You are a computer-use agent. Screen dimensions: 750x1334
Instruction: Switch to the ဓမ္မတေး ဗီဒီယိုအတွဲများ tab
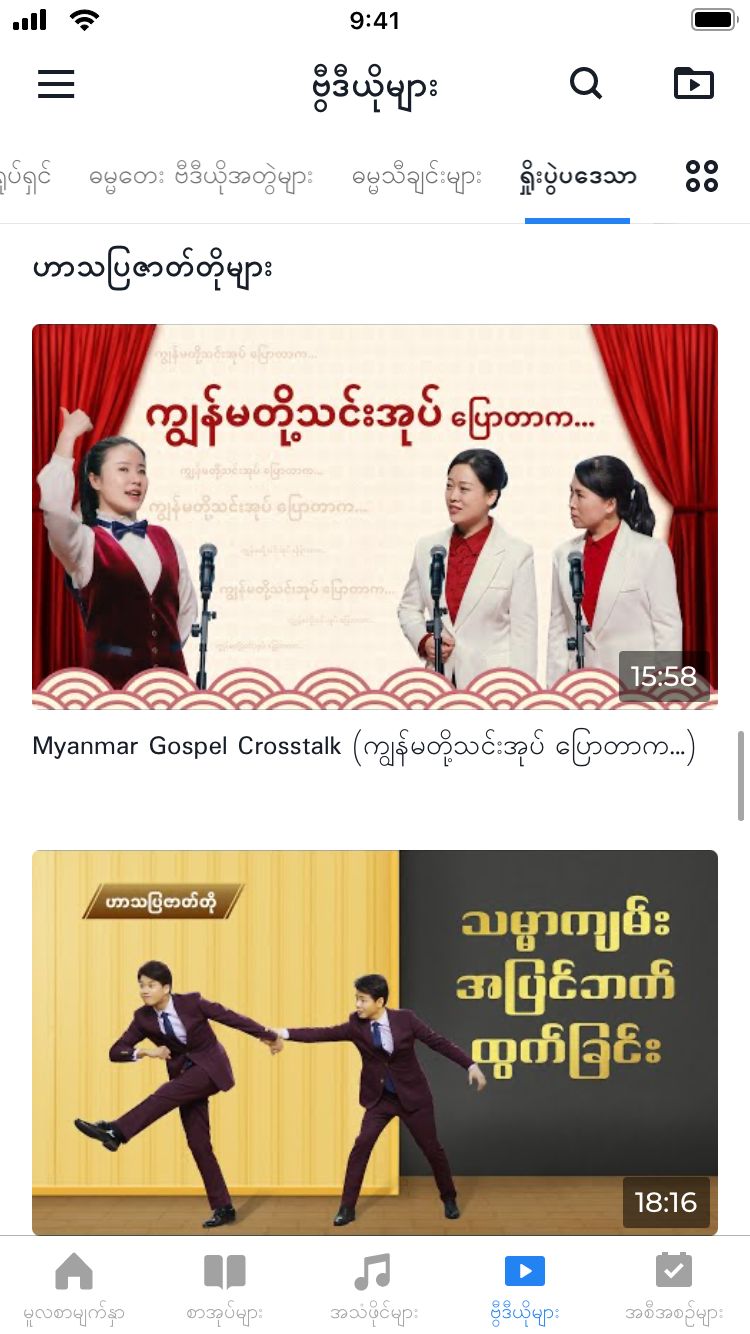pyautogui.click(x=200, y=177)
